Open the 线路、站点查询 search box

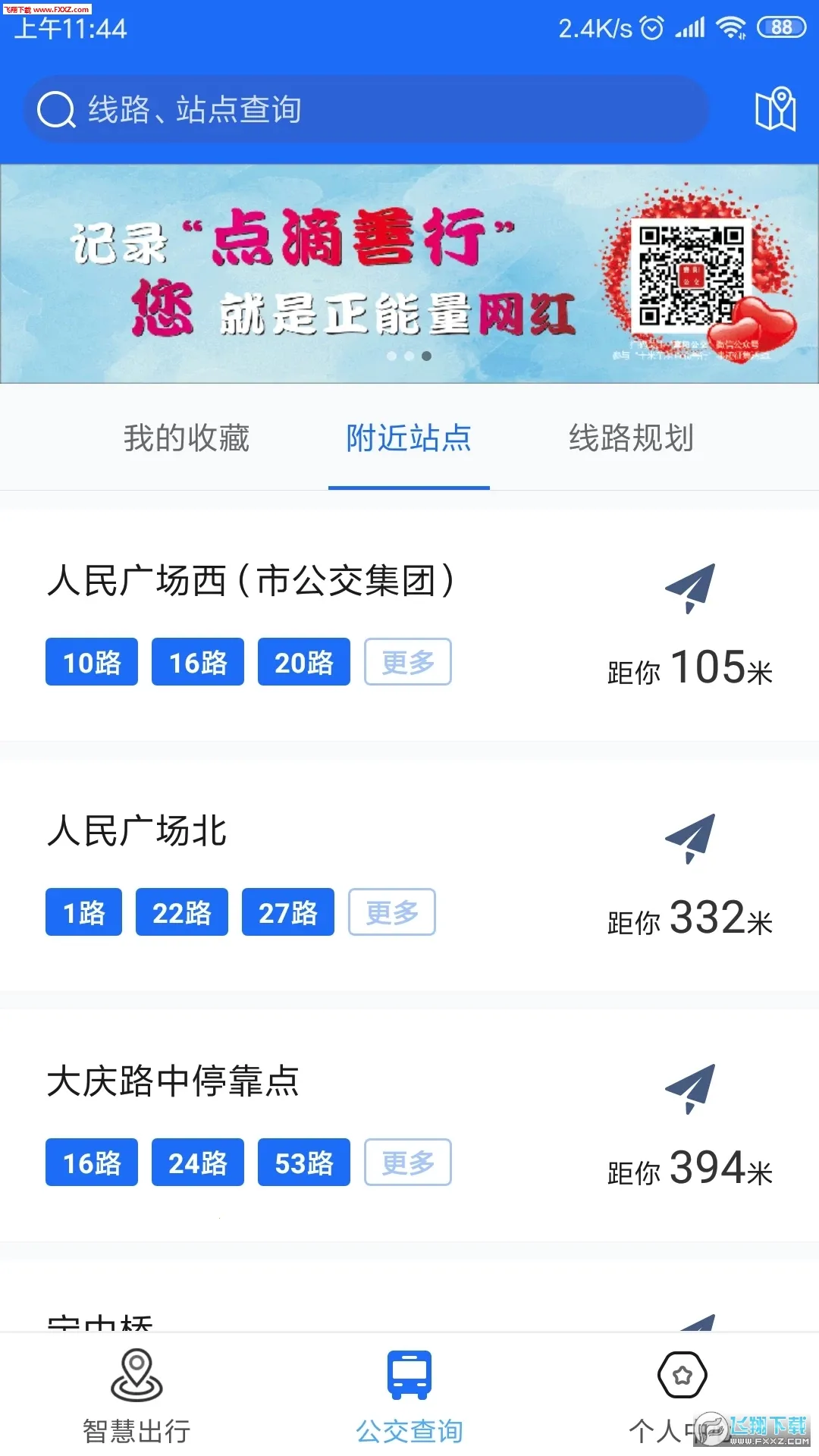click(x=364, y=110)
